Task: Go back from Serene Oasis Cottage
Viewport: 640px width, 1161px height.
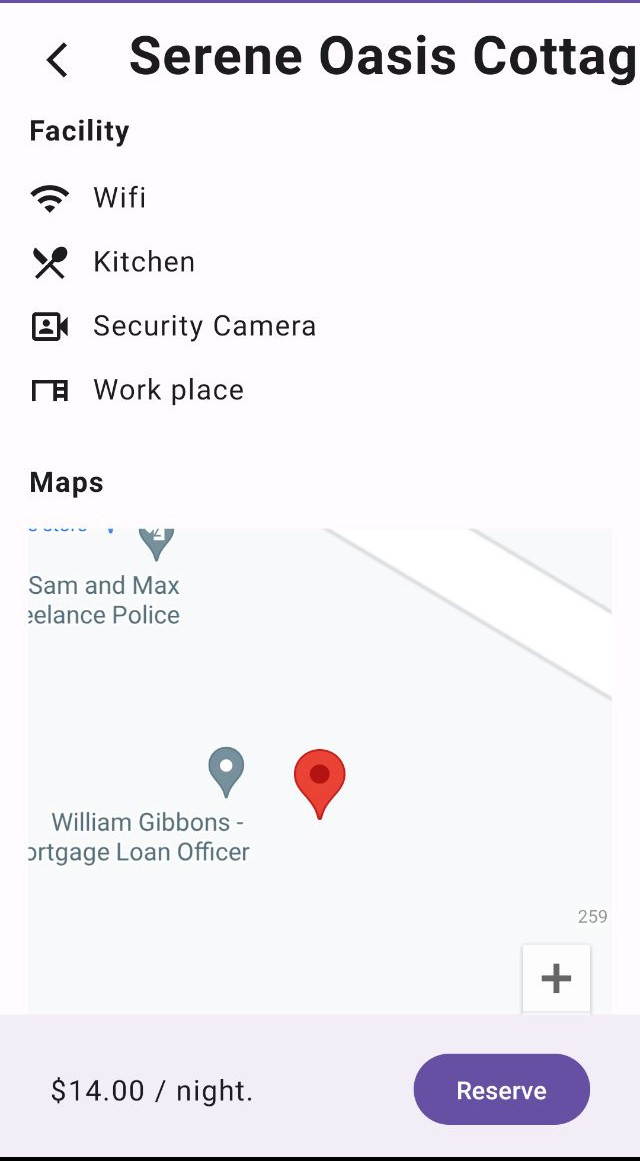Action: coord(58,60)
